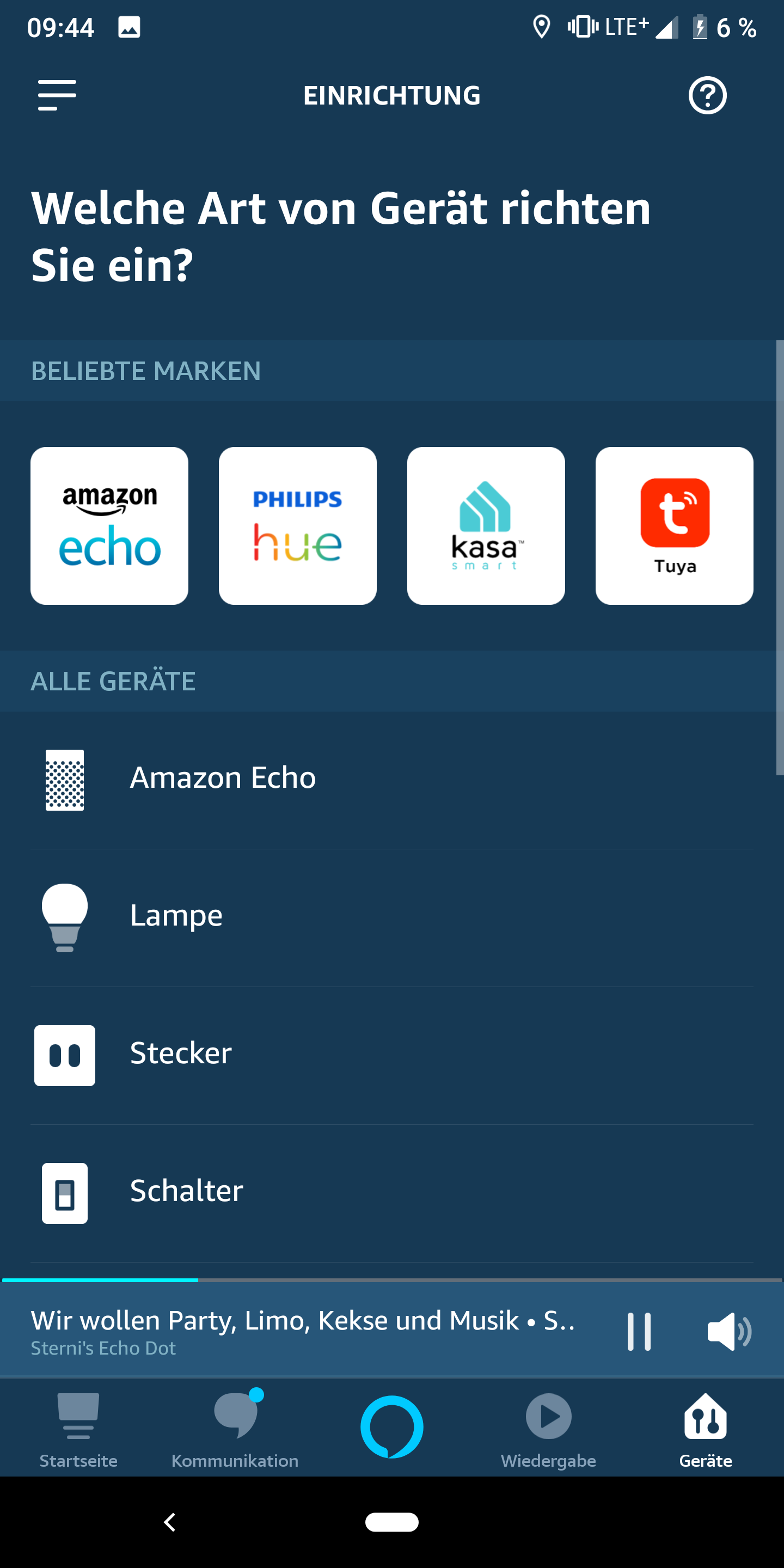Select the Amazon Echo brand tile
The width and height of the screenshot is (784, 1568).
[x=109, y=525]
